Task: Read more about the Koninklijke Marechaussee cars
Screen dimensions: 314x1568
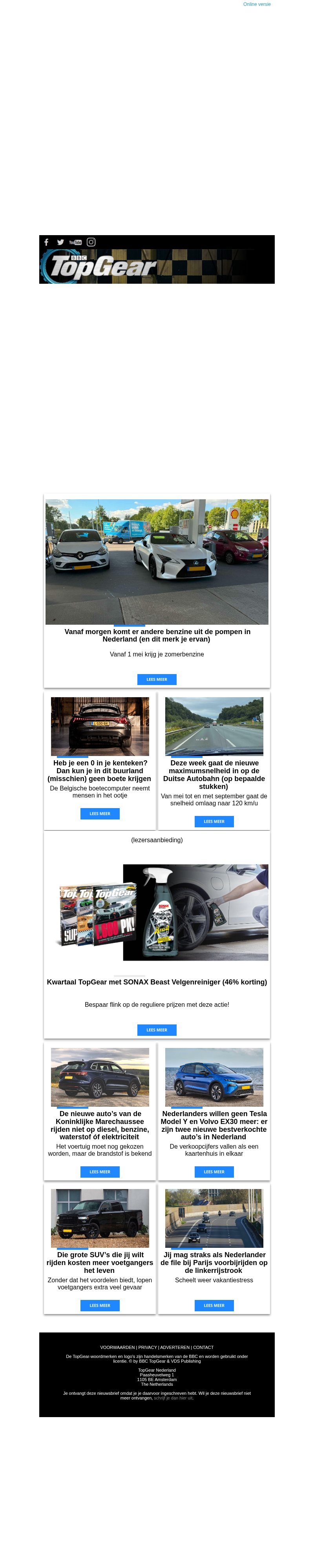Action: [x=100, y=1172]
